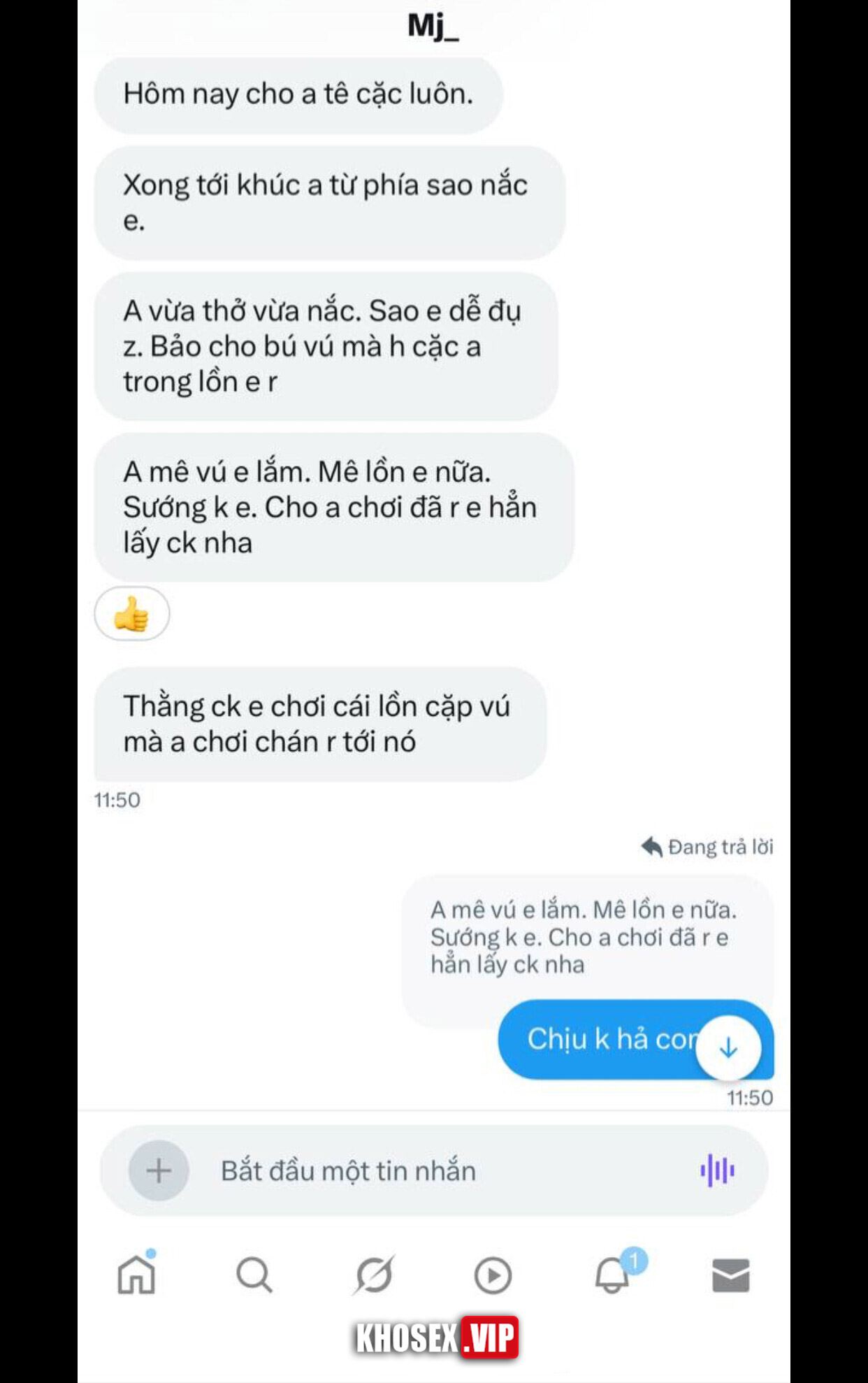868x1383 pixels.
Task: Tap the 'Đang trả lời' reply indicator
Action: [x=707, y=847]
